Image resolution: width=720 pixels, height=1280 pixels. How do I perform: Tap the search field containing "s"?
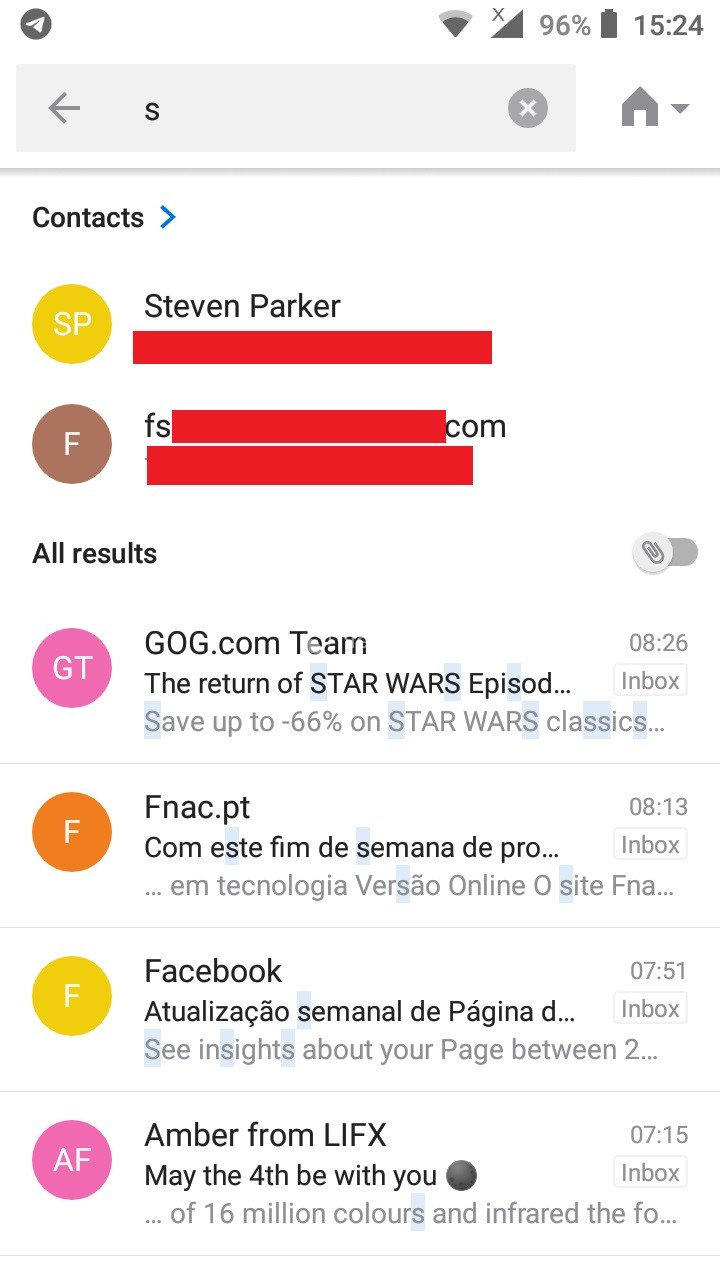(320, 108)
